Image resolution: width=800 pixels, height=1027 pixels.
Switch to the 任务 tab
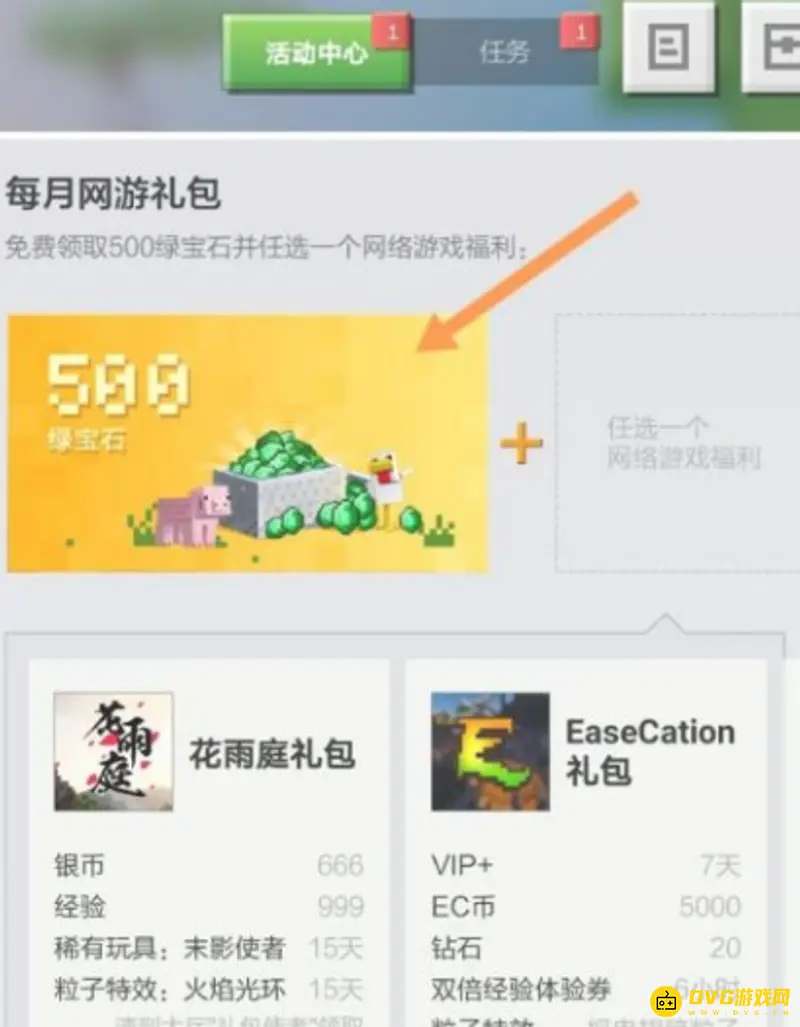coord(505,52)
